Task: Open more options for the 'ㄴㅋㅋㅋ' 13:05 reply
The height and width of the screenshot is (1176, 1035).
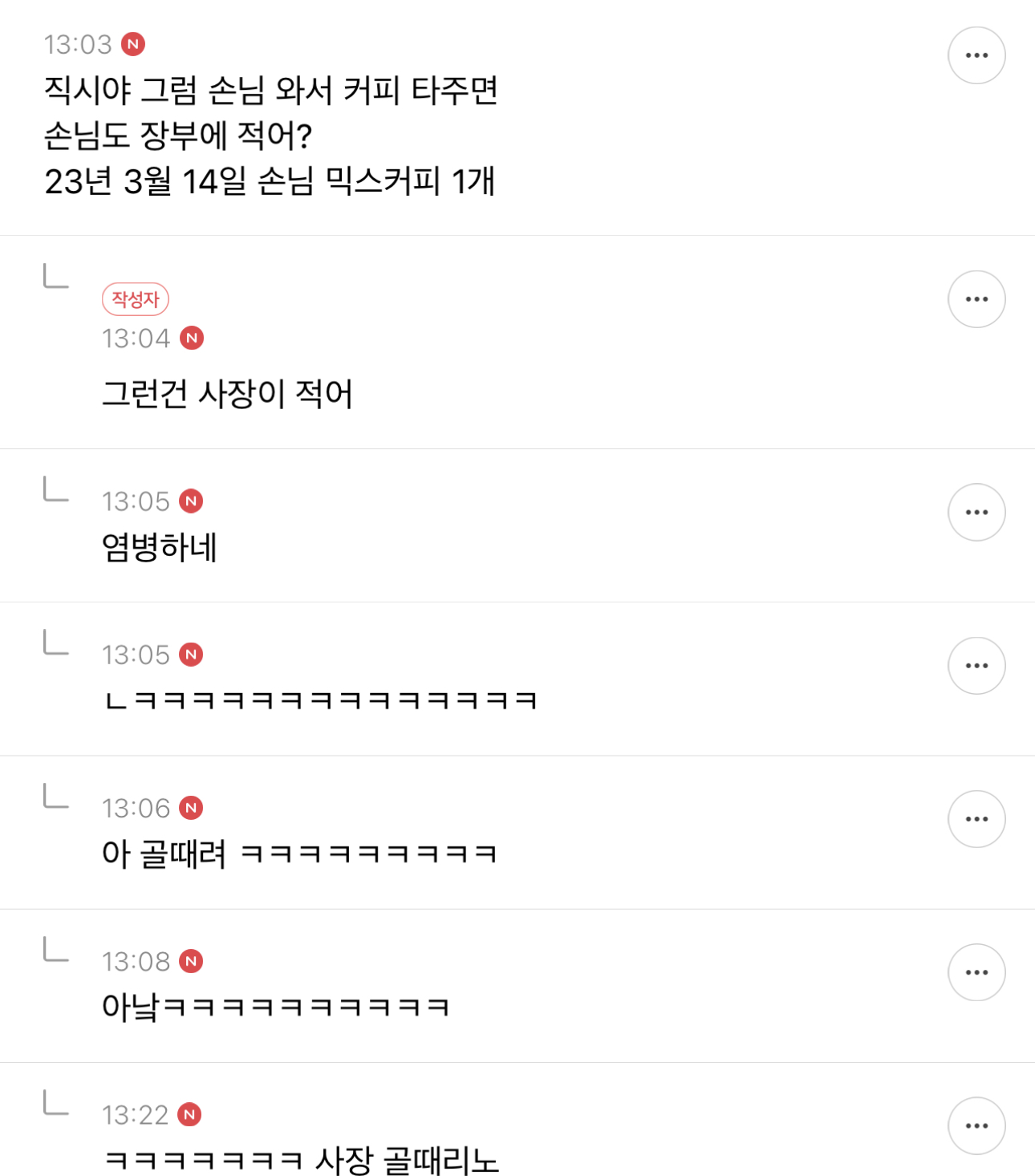Action: click(976, 666)
